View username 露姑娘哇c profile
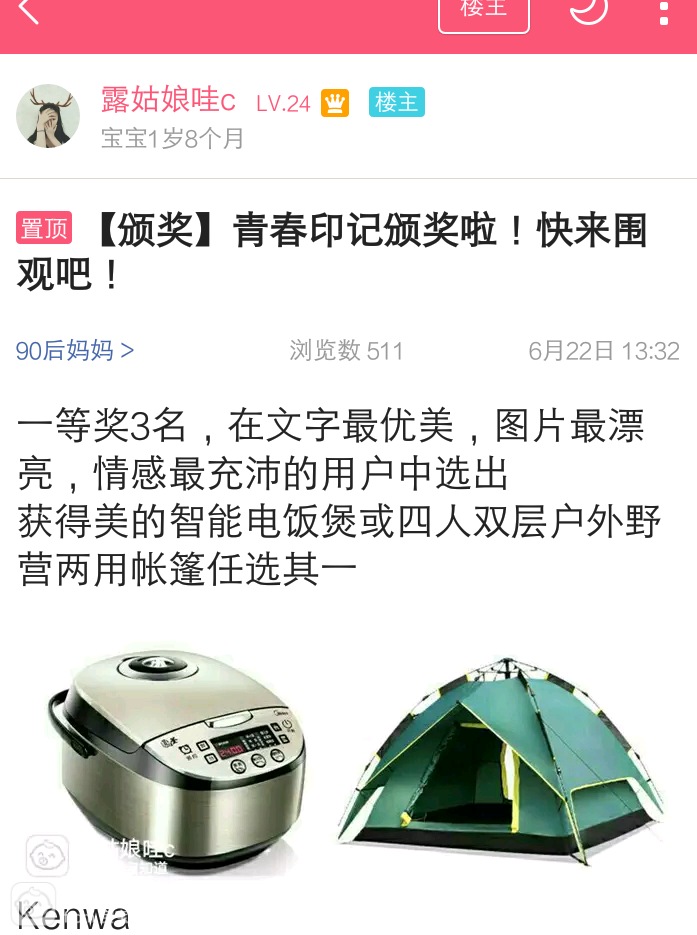The image size is (697, 935). pos(168,101)
